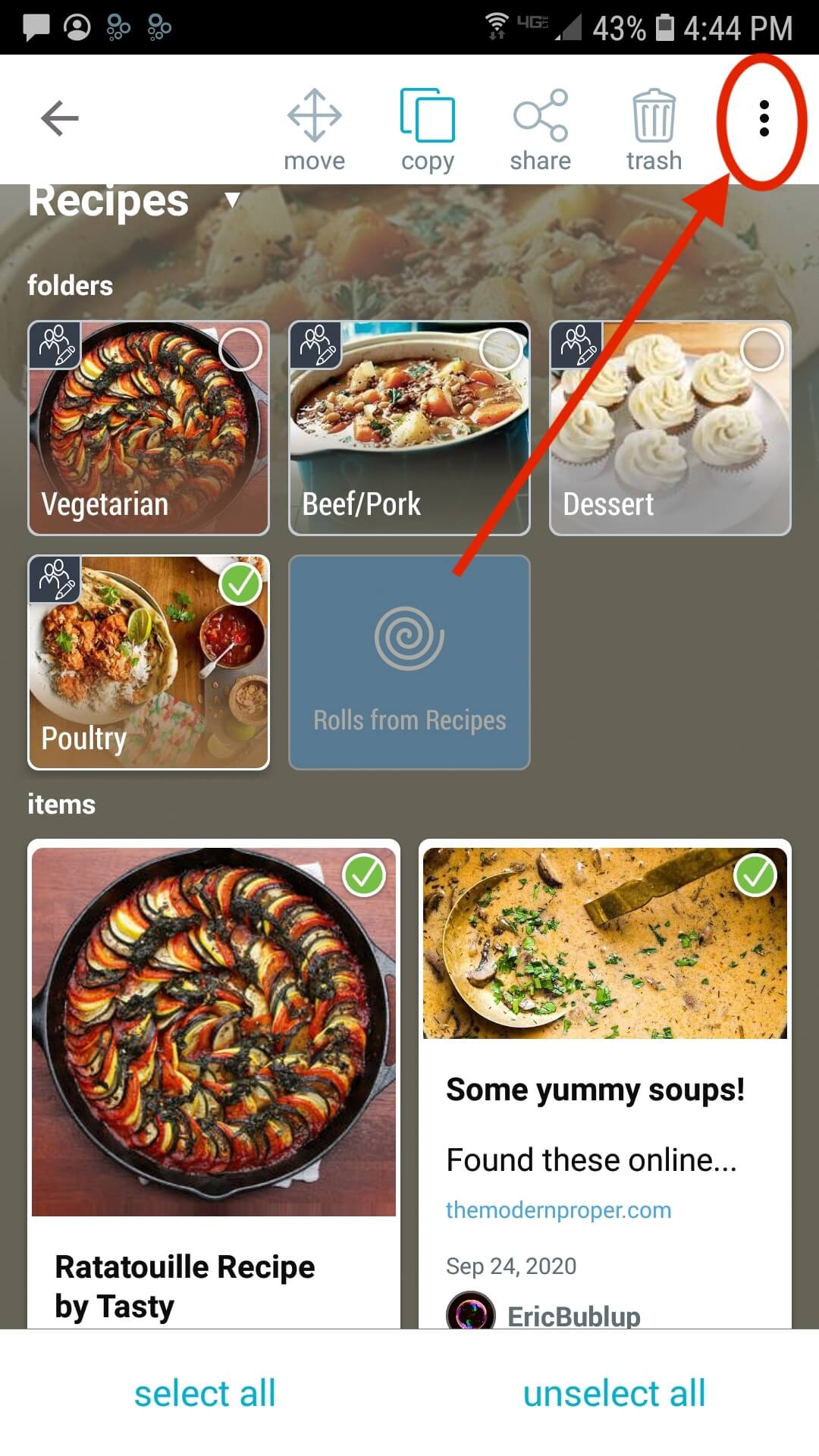Move the selected items
The image size is (819, 1456).
coord(314,129)
